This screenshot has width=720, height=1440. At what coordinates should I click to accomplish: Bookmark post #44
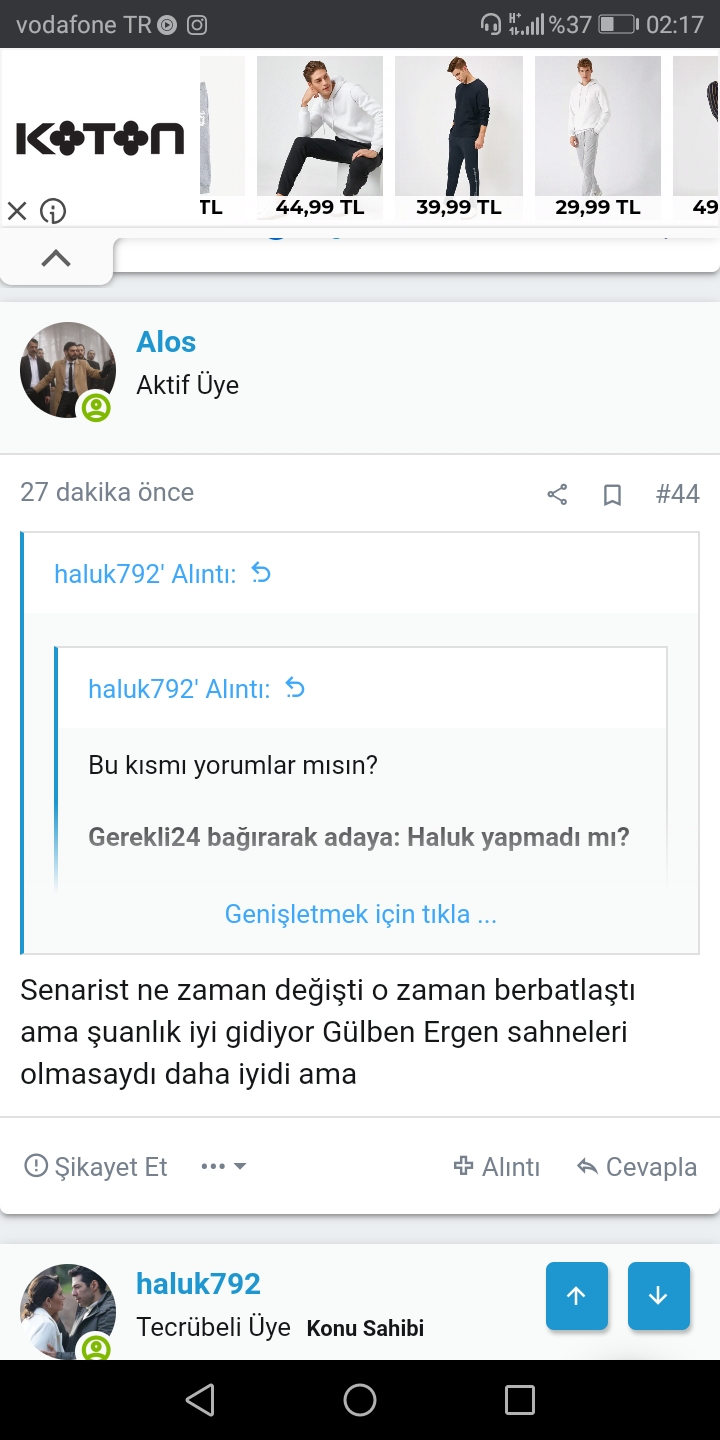click(612, 494)
